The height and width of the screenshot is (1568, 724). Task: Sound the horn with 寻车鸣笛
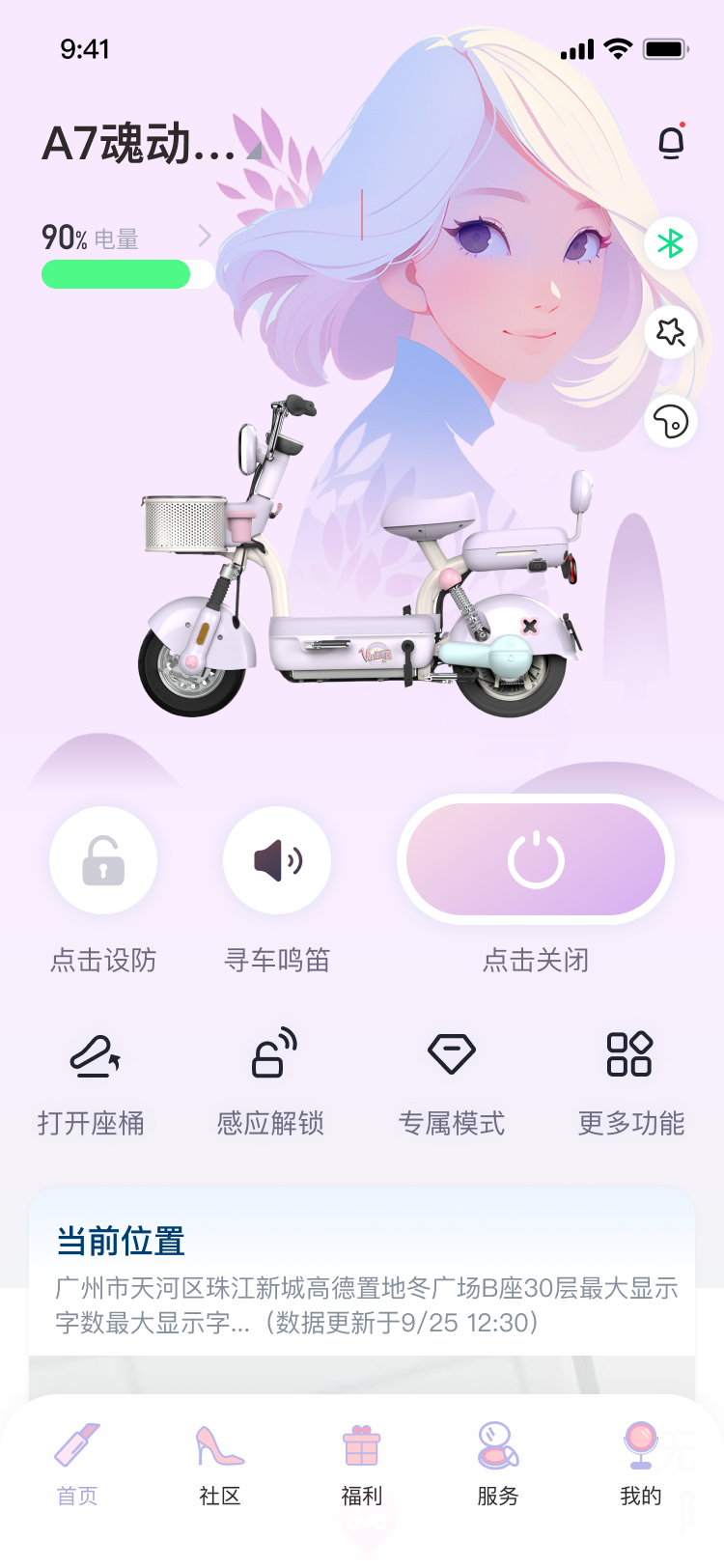point(277,861)
